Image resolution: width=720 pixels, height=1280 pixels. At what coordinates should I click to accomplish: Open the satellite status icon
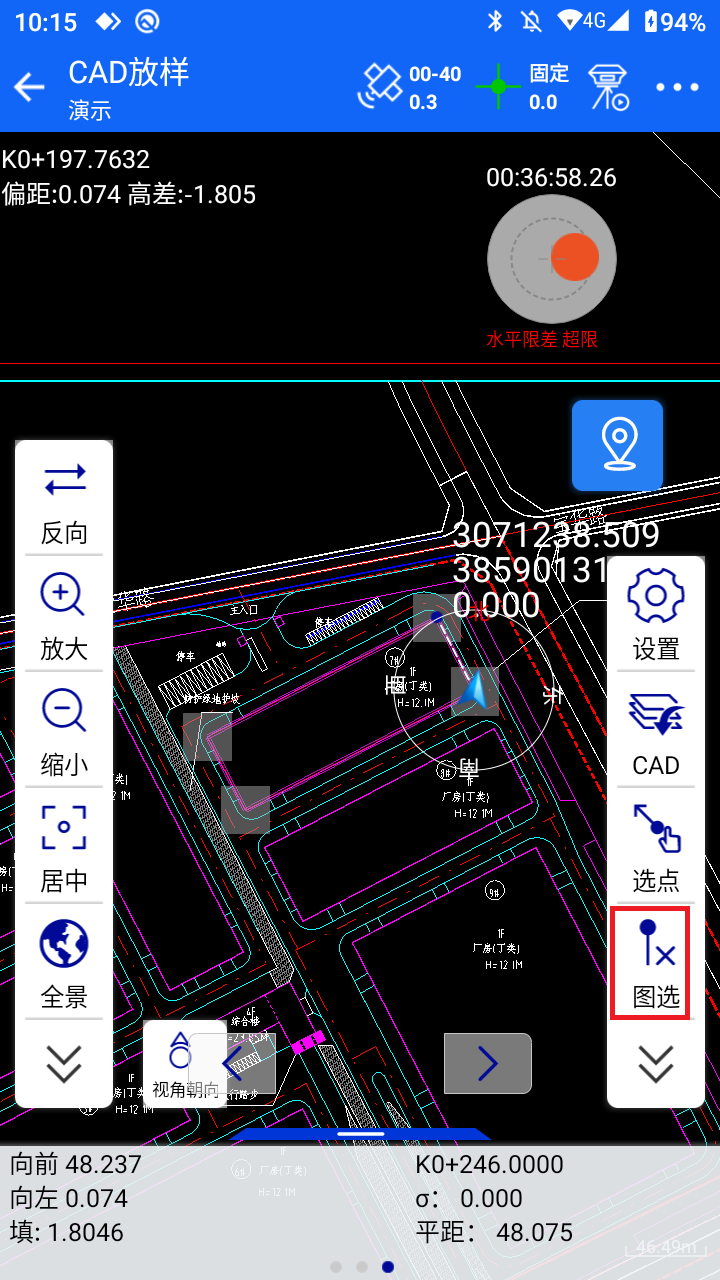click(379, 88)
